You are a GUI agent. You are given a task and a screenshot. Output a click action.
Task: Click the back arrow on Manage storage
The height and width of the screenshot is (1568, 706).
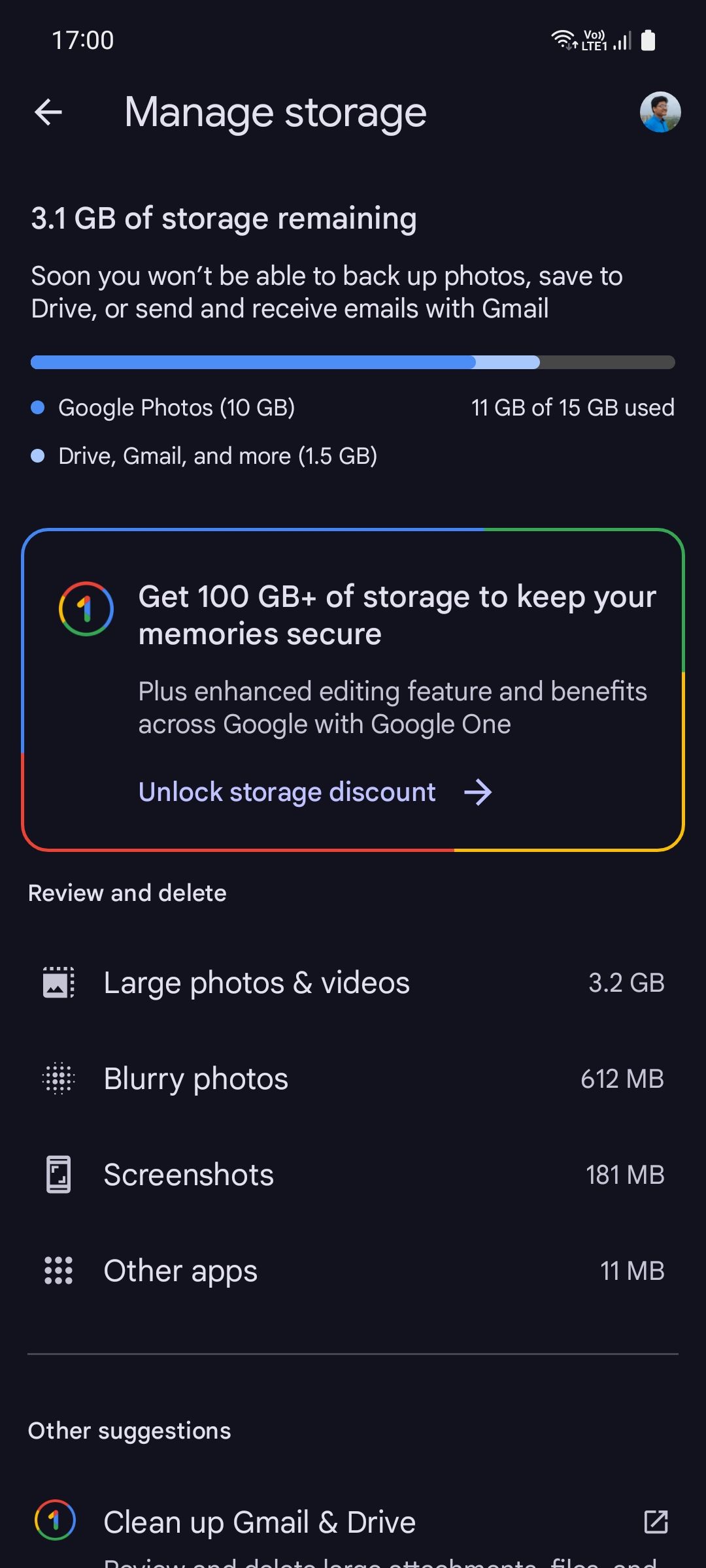48,112
